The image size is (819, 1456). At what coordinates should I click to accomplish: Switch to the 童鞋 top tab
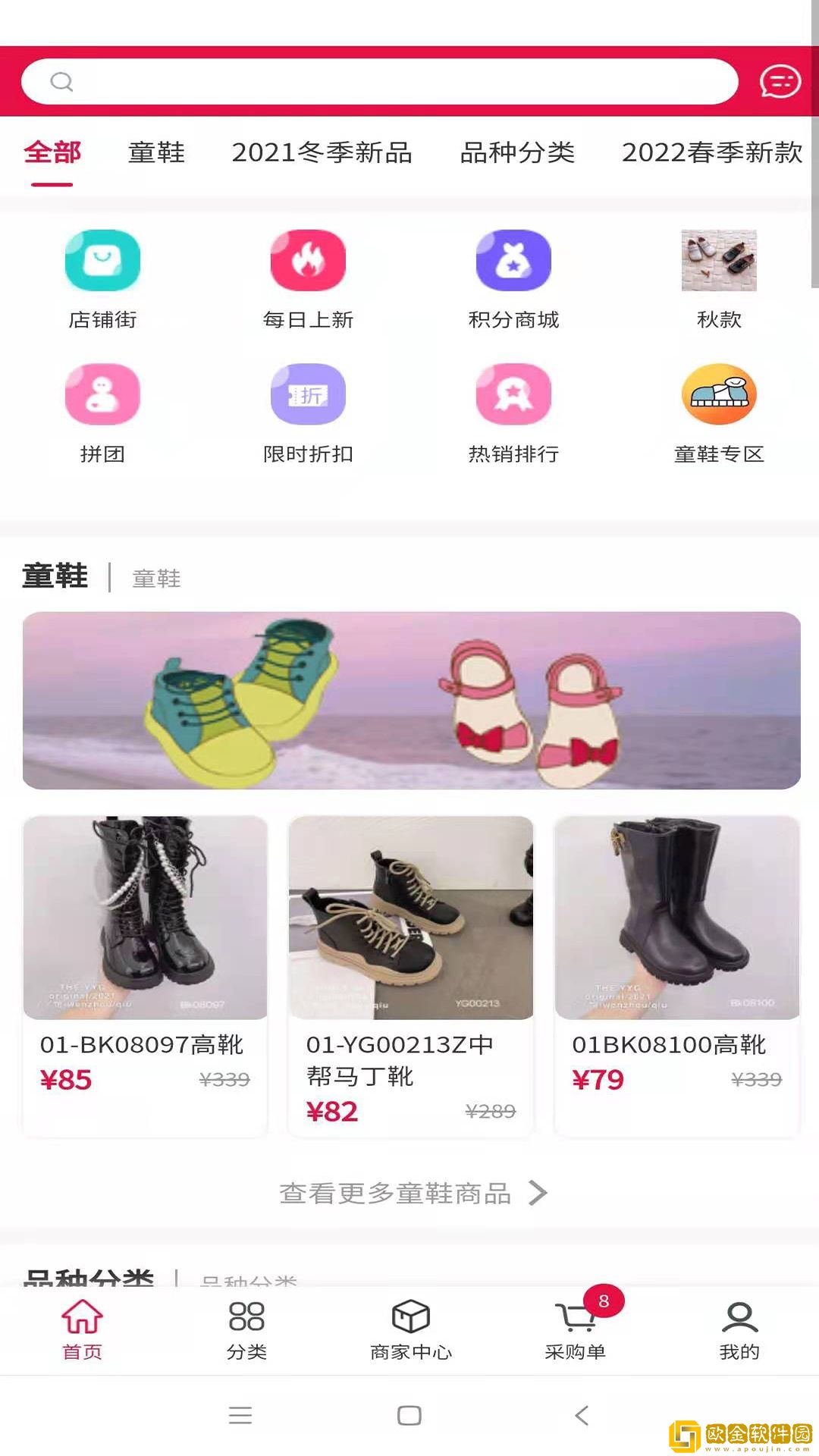156,152
